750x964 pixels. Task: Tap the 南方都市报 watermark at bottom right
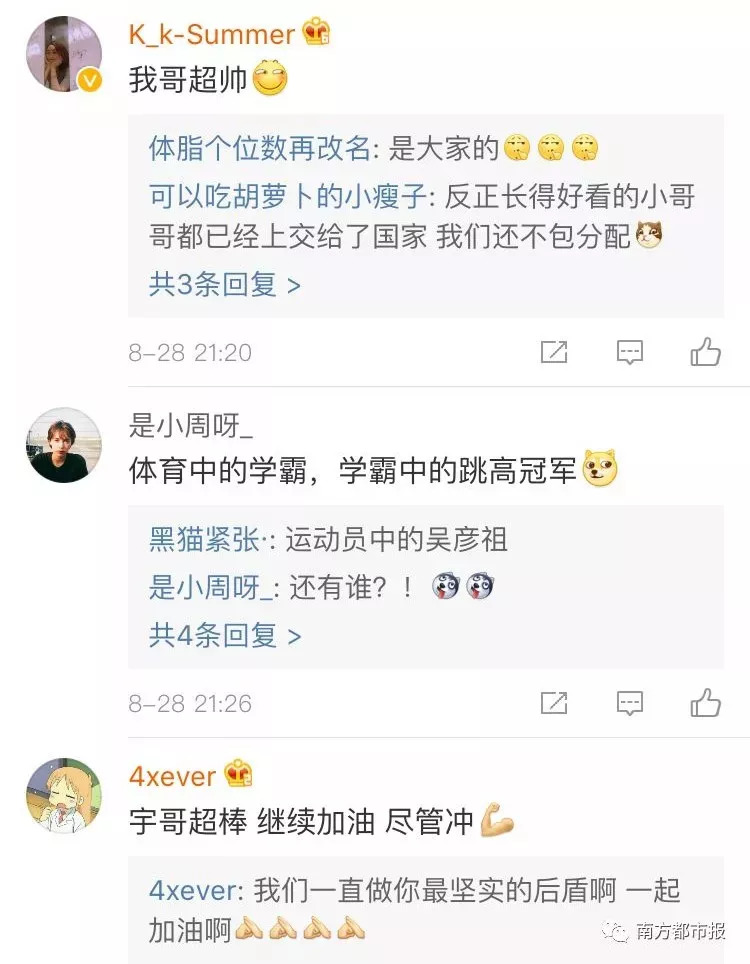click(665, 932)
